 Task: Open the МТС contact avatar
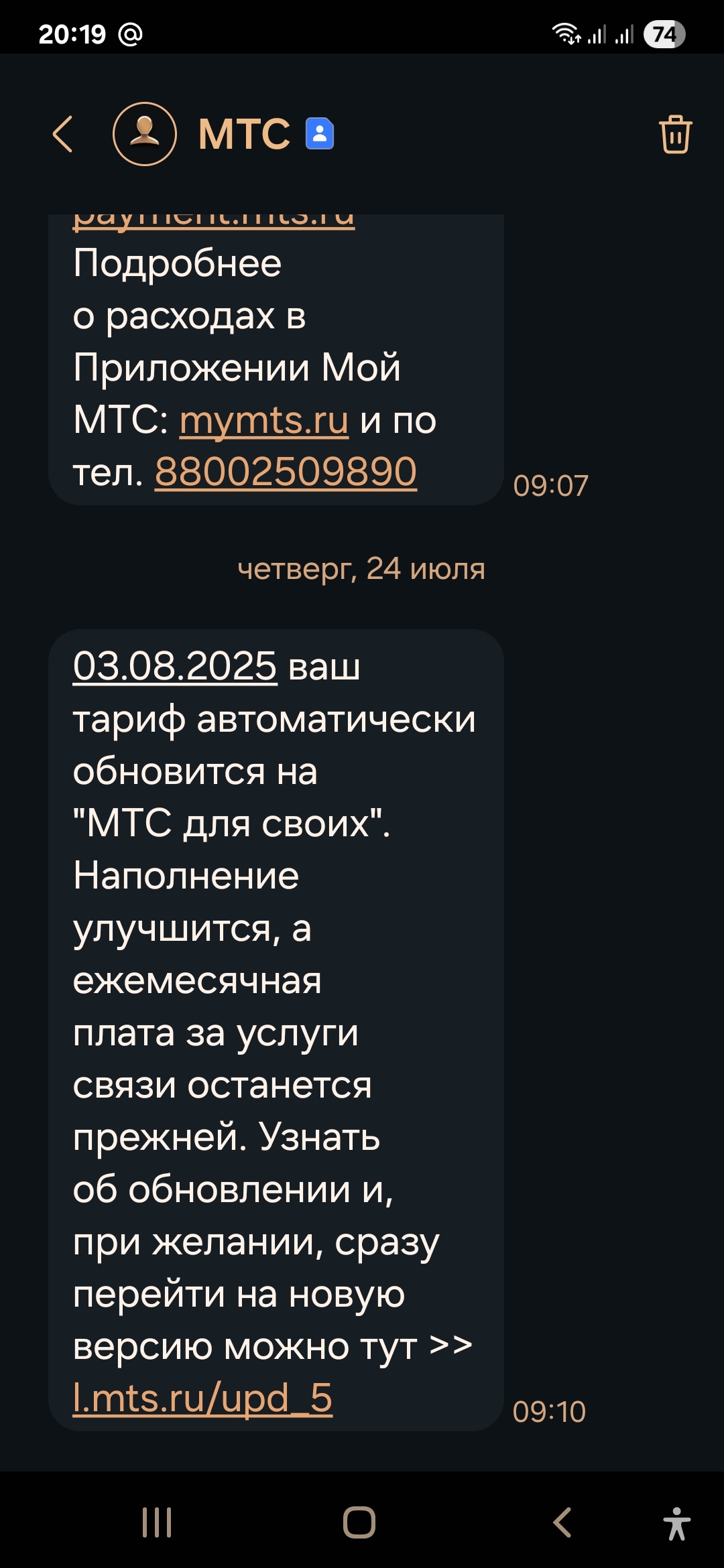pos(145,134)
